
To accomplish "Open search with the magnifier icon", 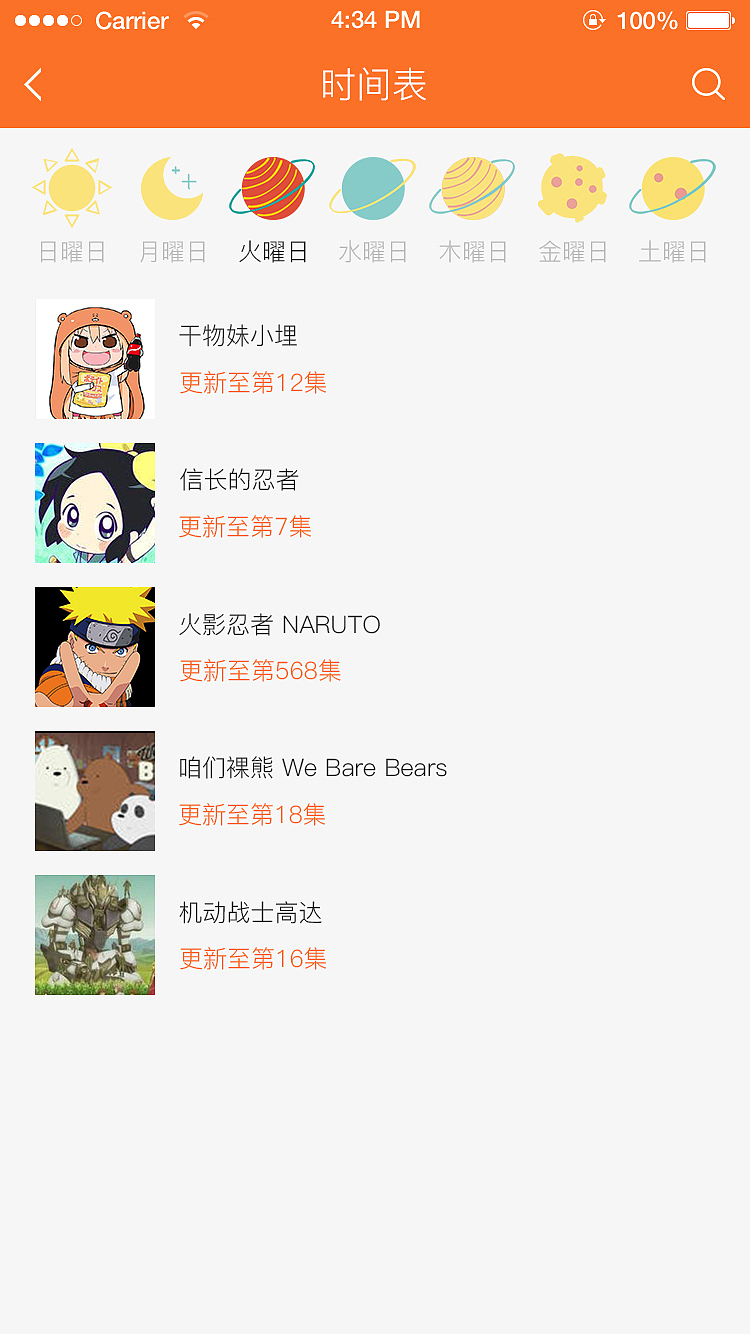I will (x=708, y=85).
